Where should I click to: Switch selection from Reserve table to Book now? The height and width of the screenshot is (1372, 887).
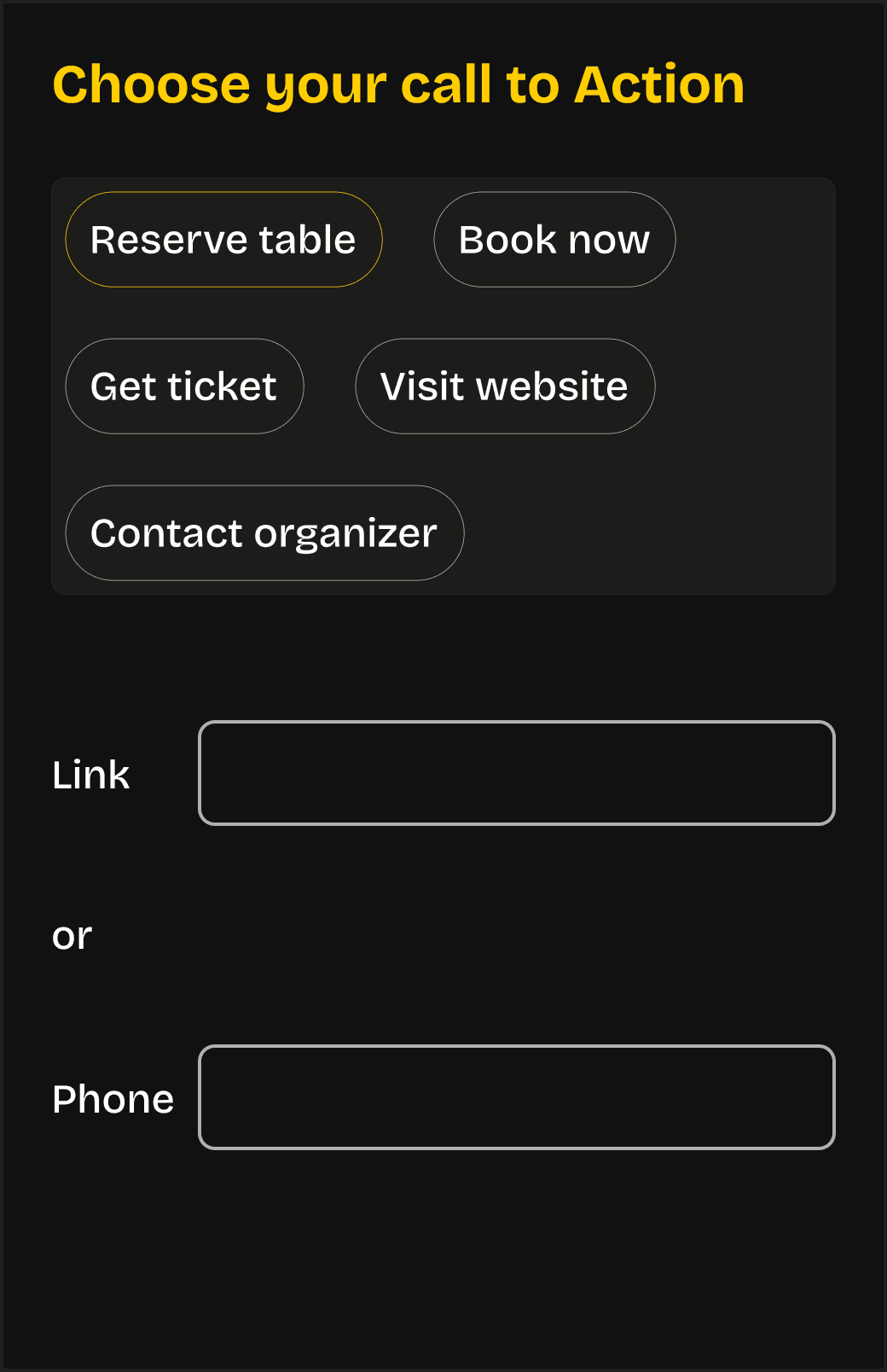pos(554,240)
